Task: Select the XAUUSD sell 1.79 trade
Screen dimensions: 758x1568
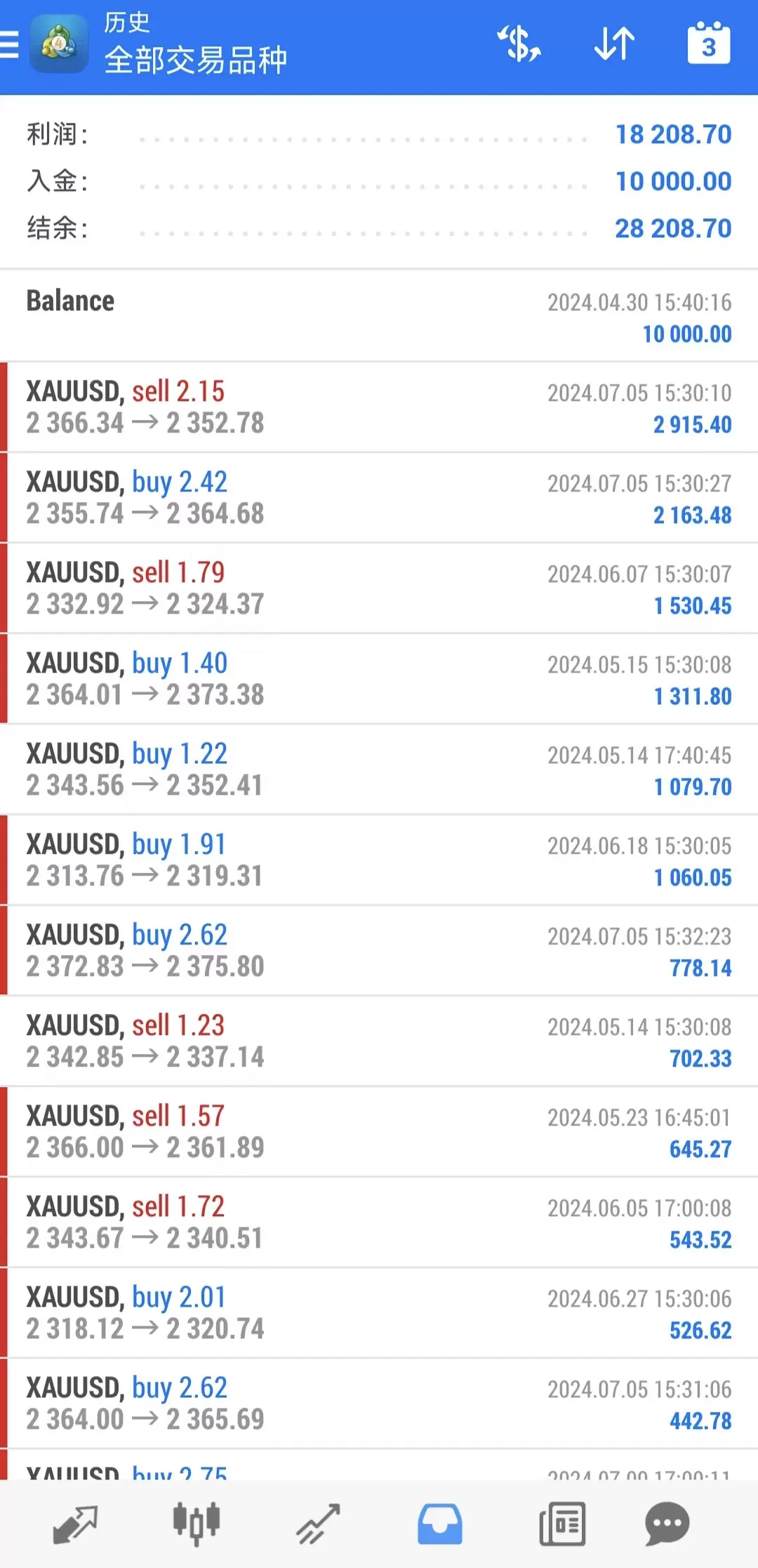Action: pyautogui.click(x=379, y=588)
